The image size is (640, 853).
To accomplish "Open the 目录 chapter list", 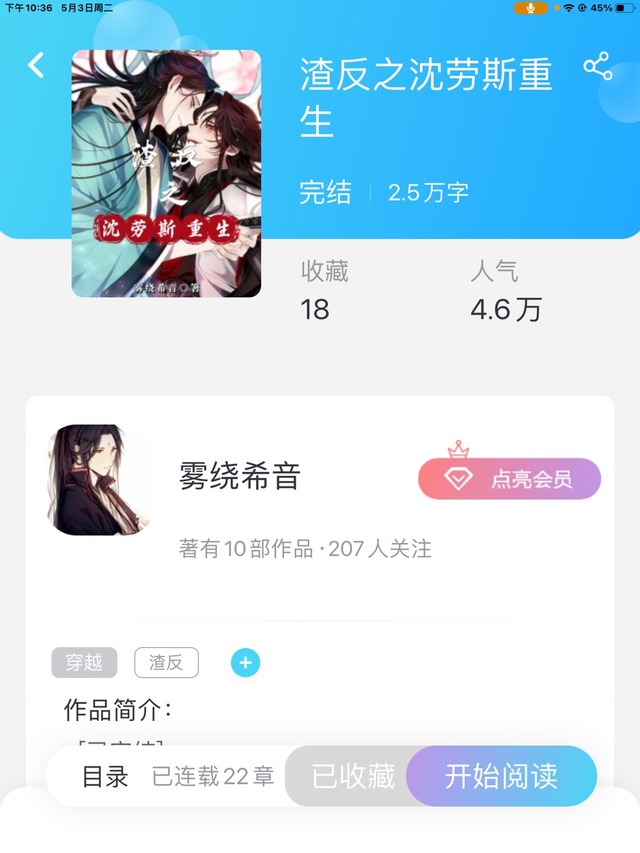I will [105, 776].
